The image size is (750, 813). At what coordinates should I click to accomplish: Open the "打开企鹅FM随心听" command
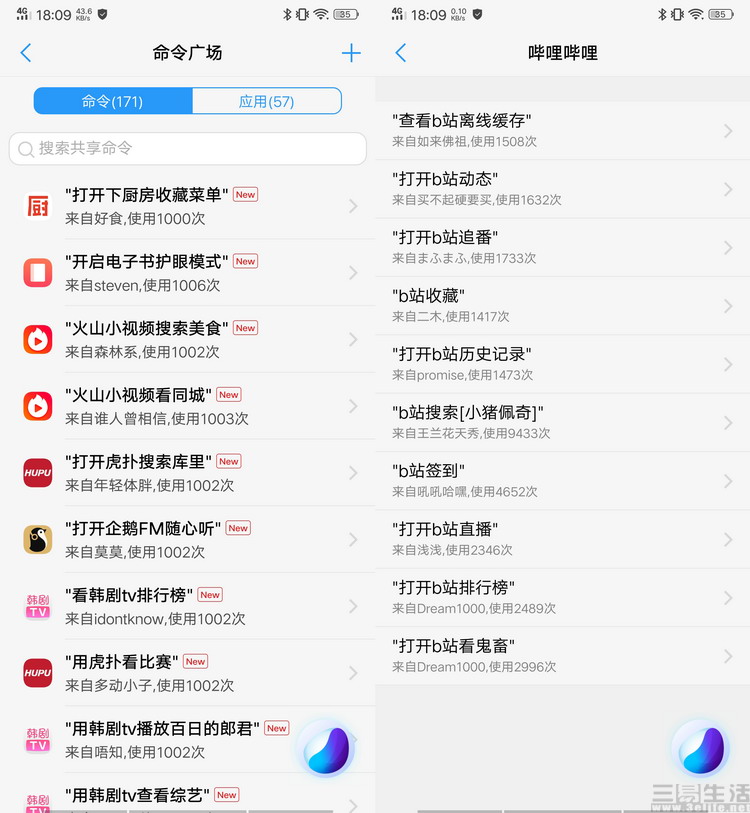(188, 539)
